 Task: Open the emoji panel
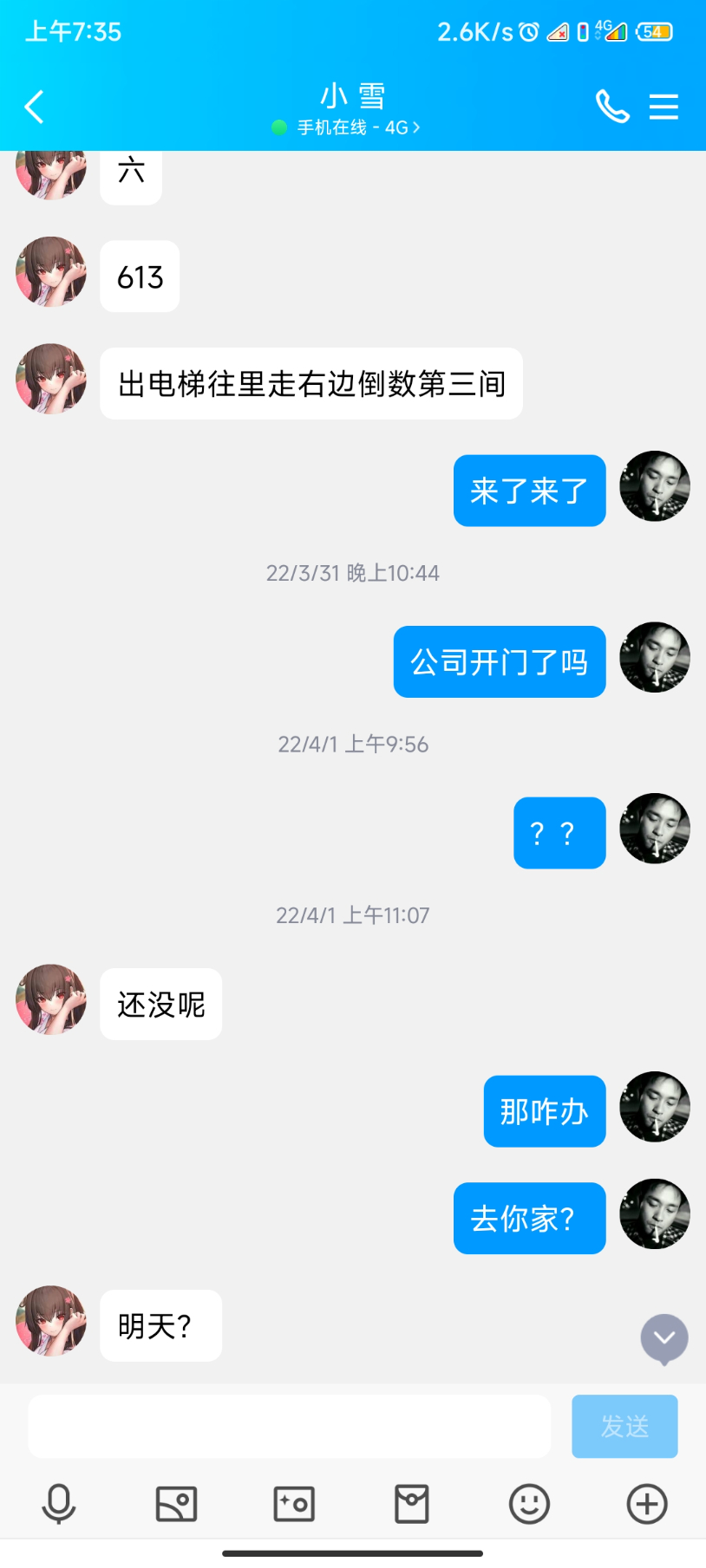click(529, 1504)
